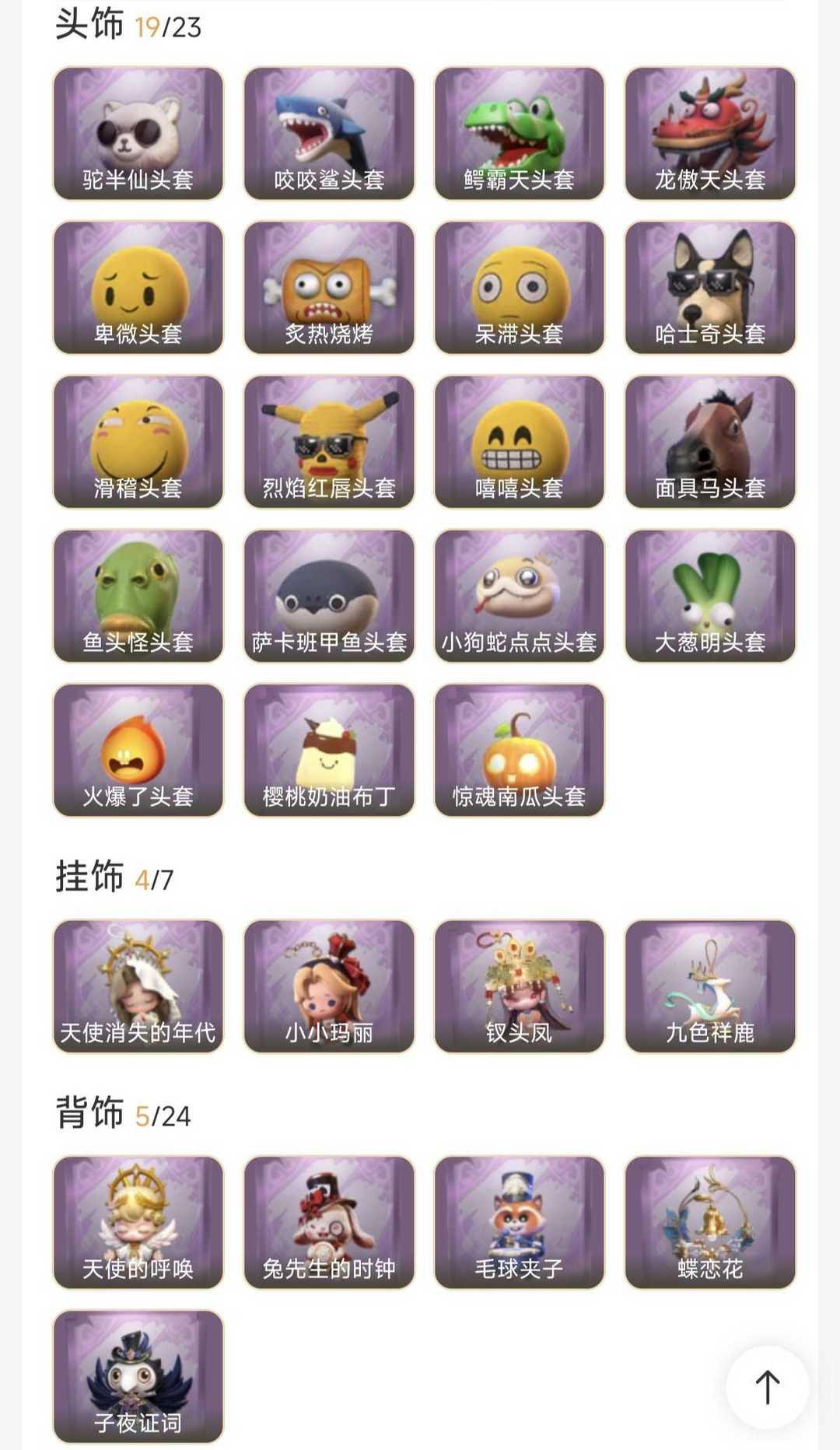840x1450 pixels.
Task: View the 天使消失的年代 pendant
Action: [138, 986]
